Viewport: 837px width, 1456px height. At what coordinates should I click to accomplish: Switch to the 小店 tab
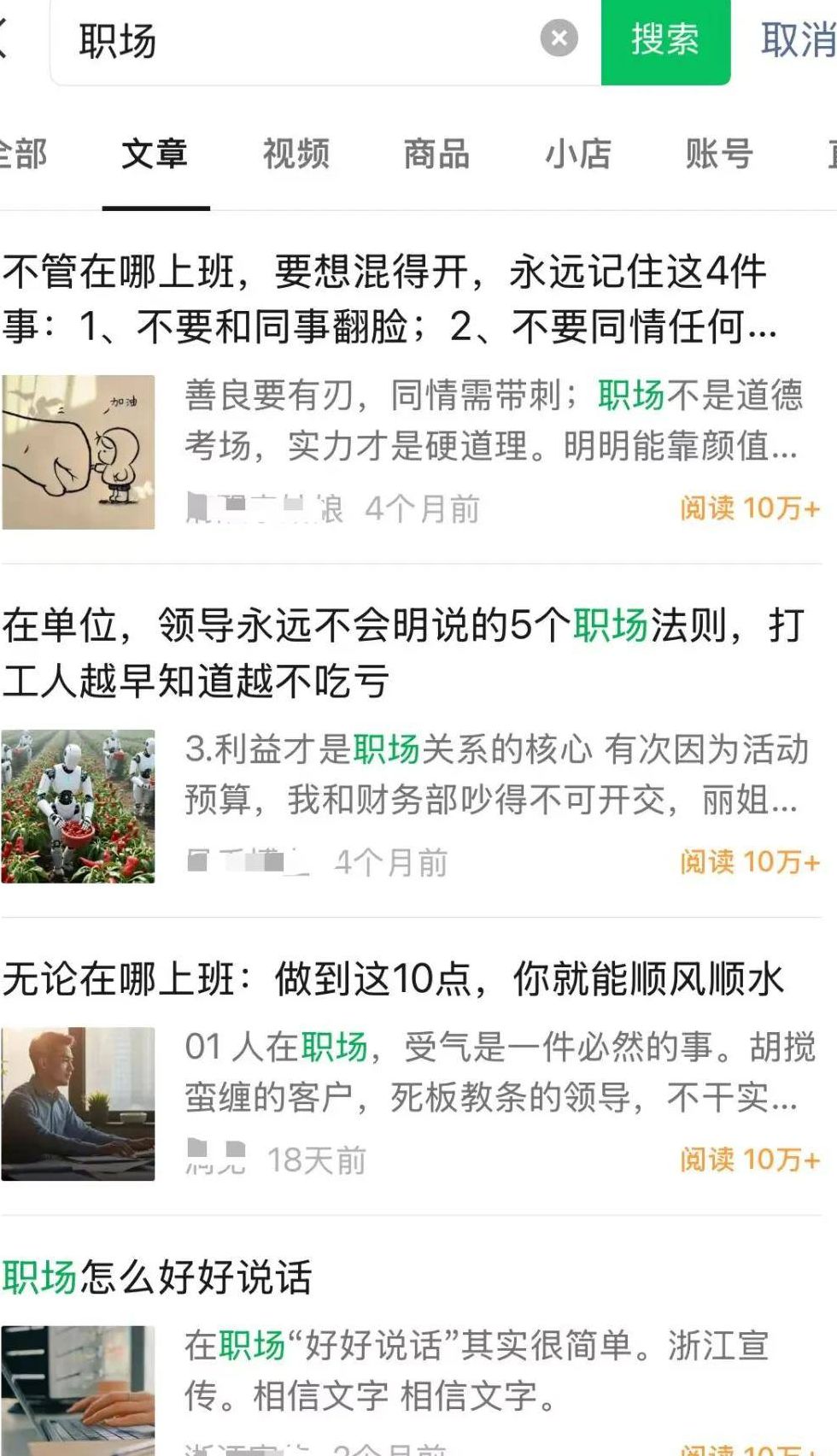pyautogui.click(x=577, y=155)
